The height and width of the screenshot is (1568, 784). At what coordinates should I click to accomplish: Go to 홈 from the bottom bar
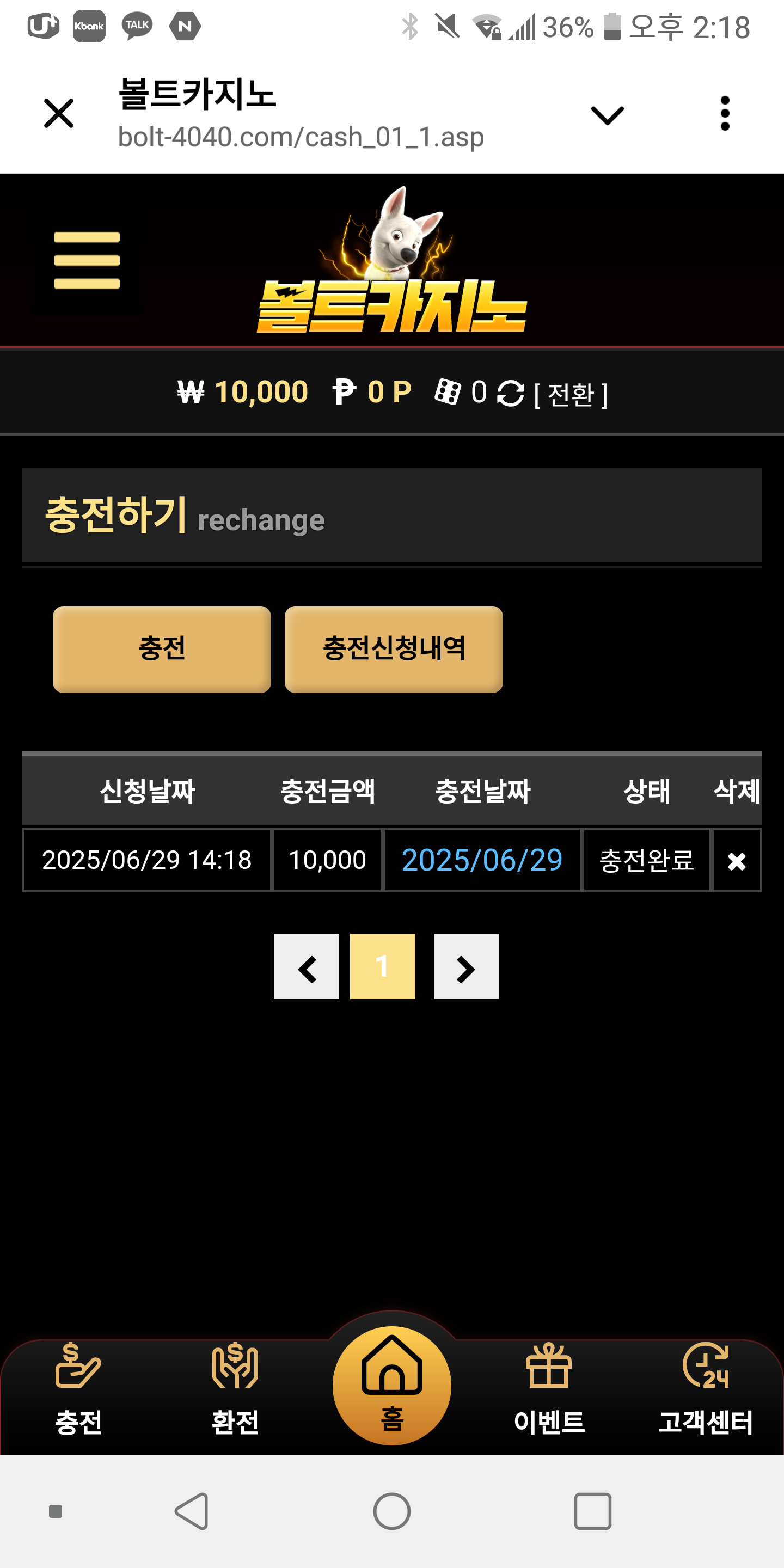coord(392,1386)
